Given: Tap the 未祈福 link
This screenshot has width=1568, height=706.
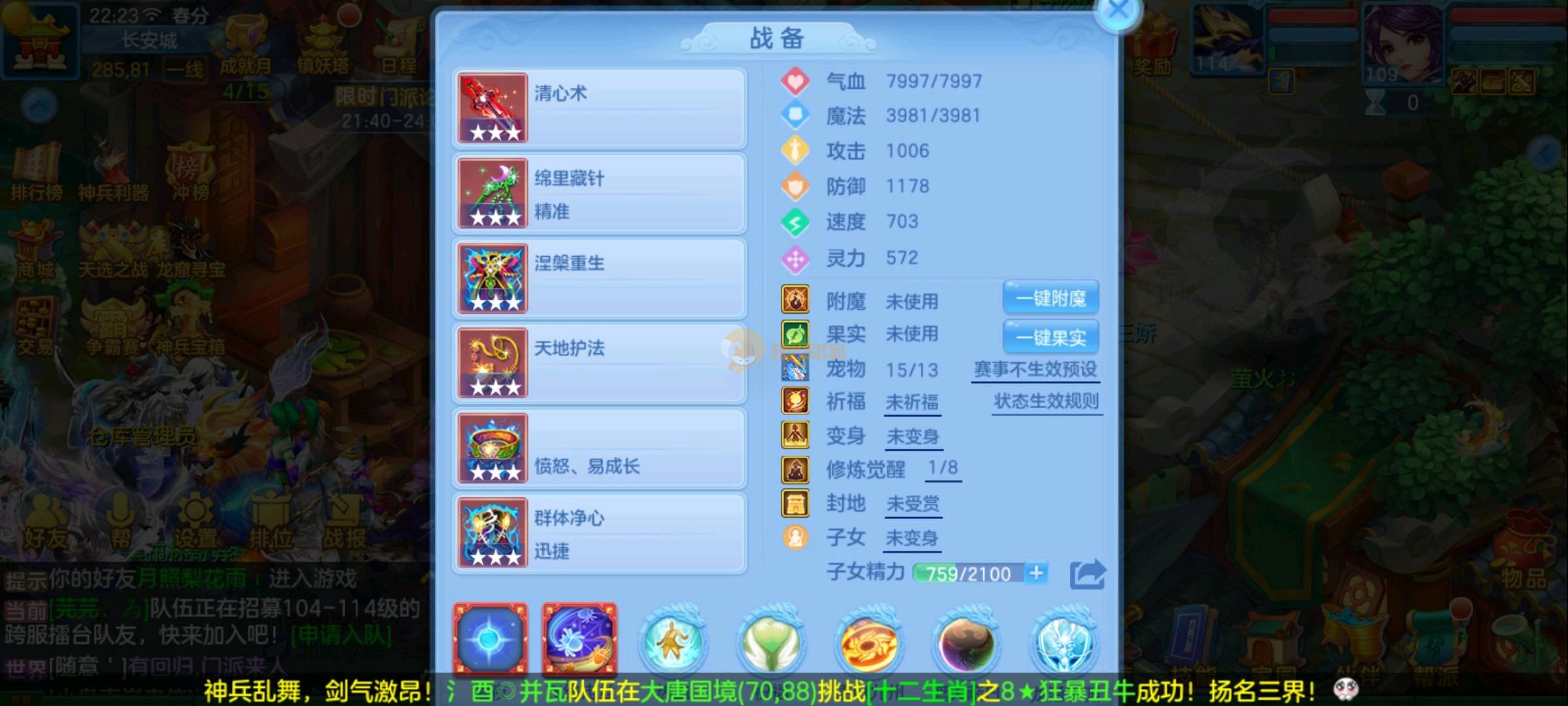Looking at the screenshot, I should pos(912,402).
